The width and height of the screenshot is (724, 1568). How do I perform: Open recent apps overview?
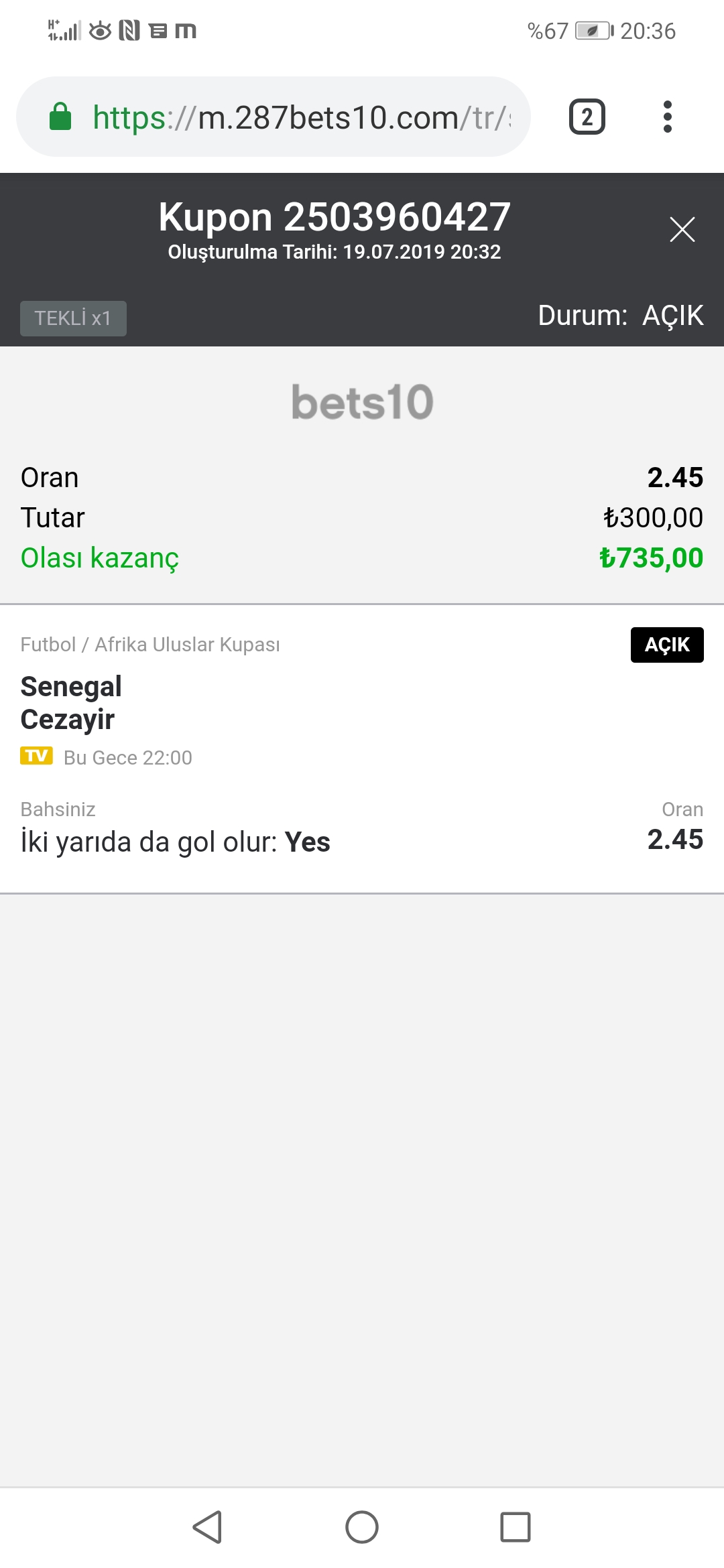click(516, 1527)
